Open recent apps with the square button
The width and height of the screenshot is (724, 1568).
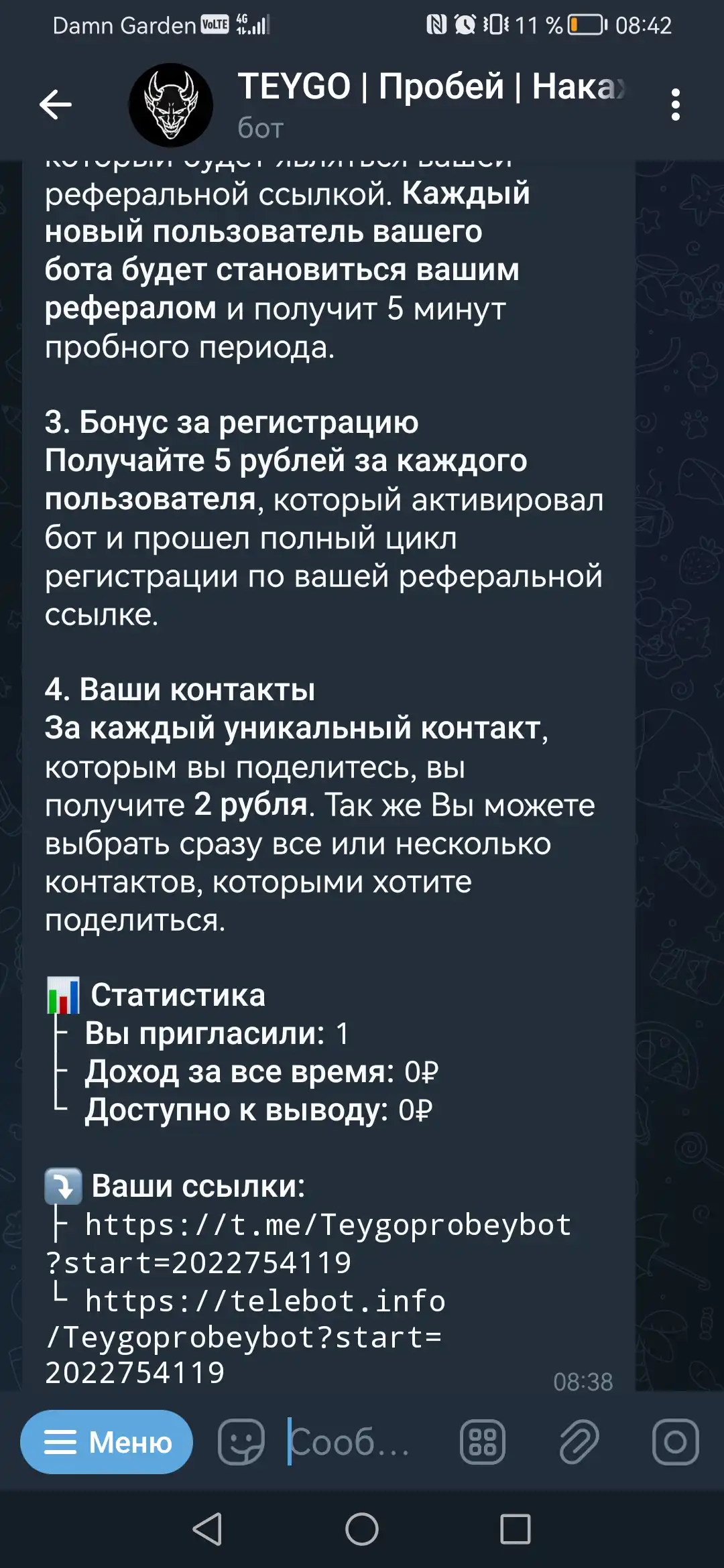pos(516,1529)
